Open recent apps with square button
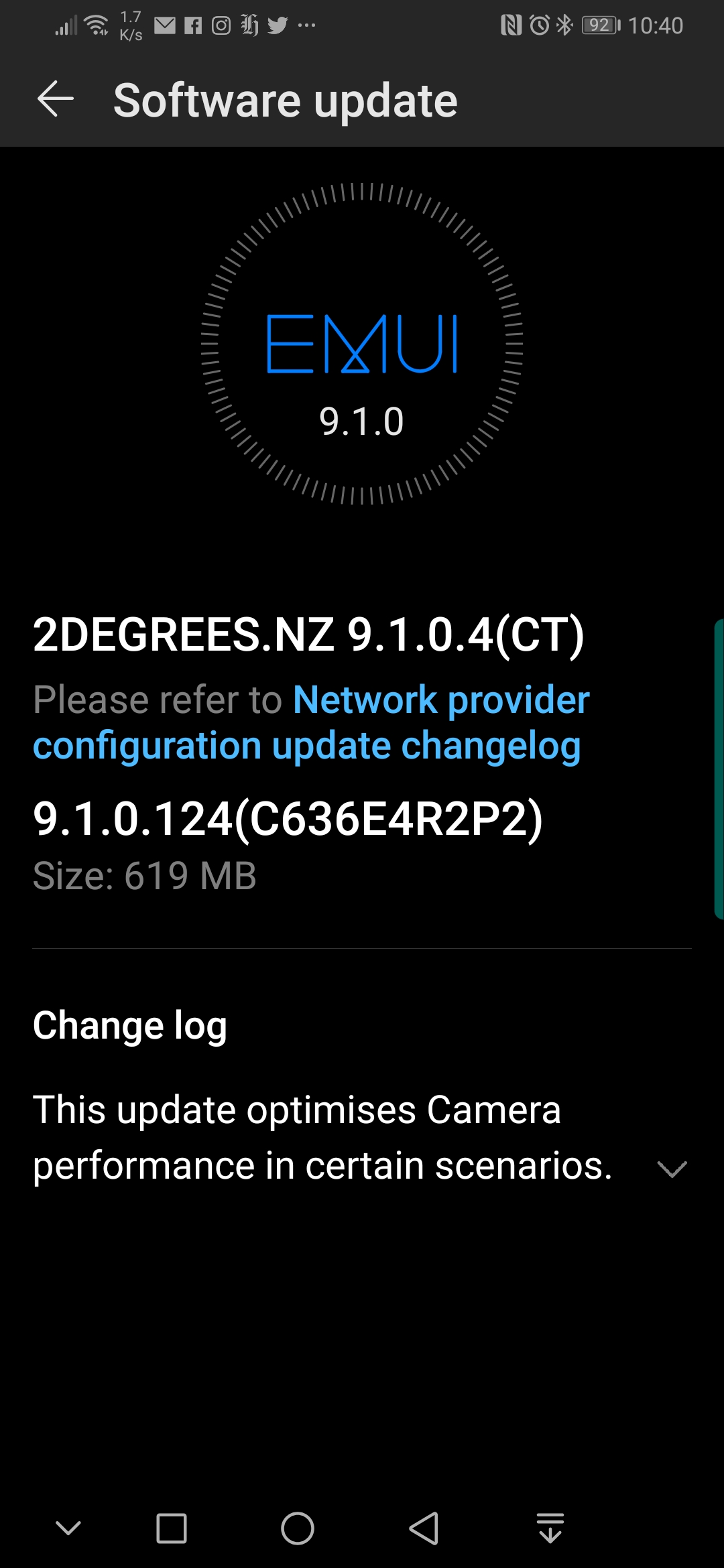 pyautogui.click(x=172, y=1528)
